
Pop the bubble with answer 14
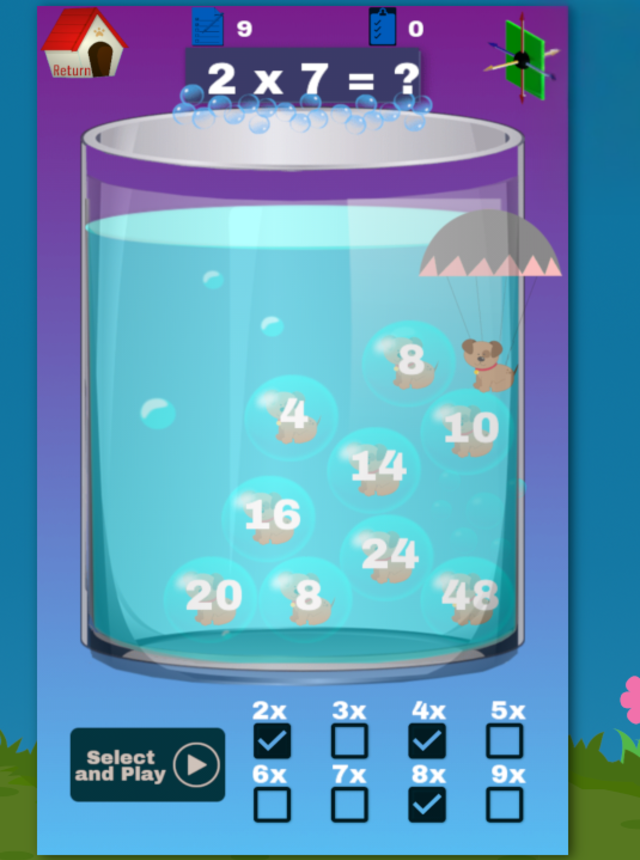pos(377,467)
